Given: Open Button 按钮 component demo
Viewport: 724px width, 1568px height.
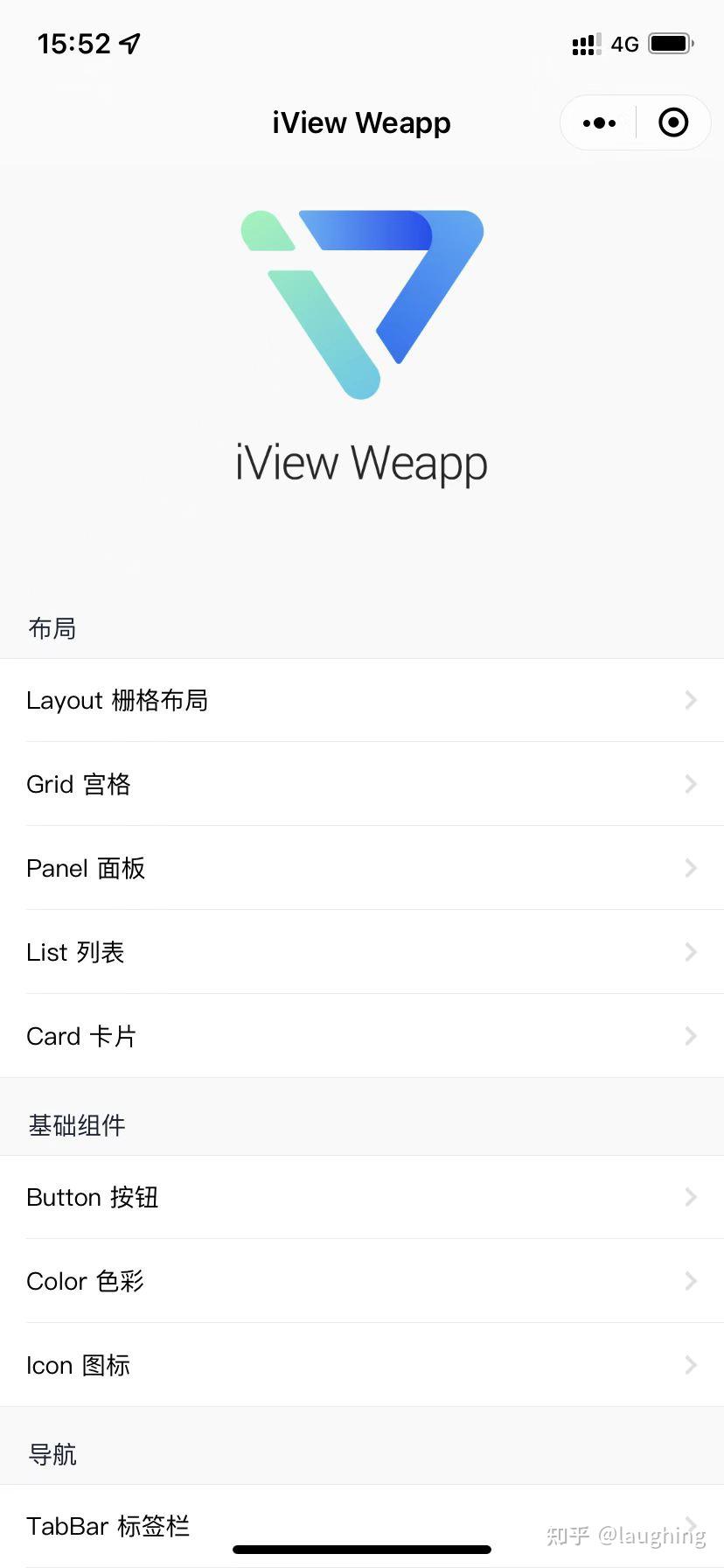Looking at the screenshot, I should coord(362,1197).
